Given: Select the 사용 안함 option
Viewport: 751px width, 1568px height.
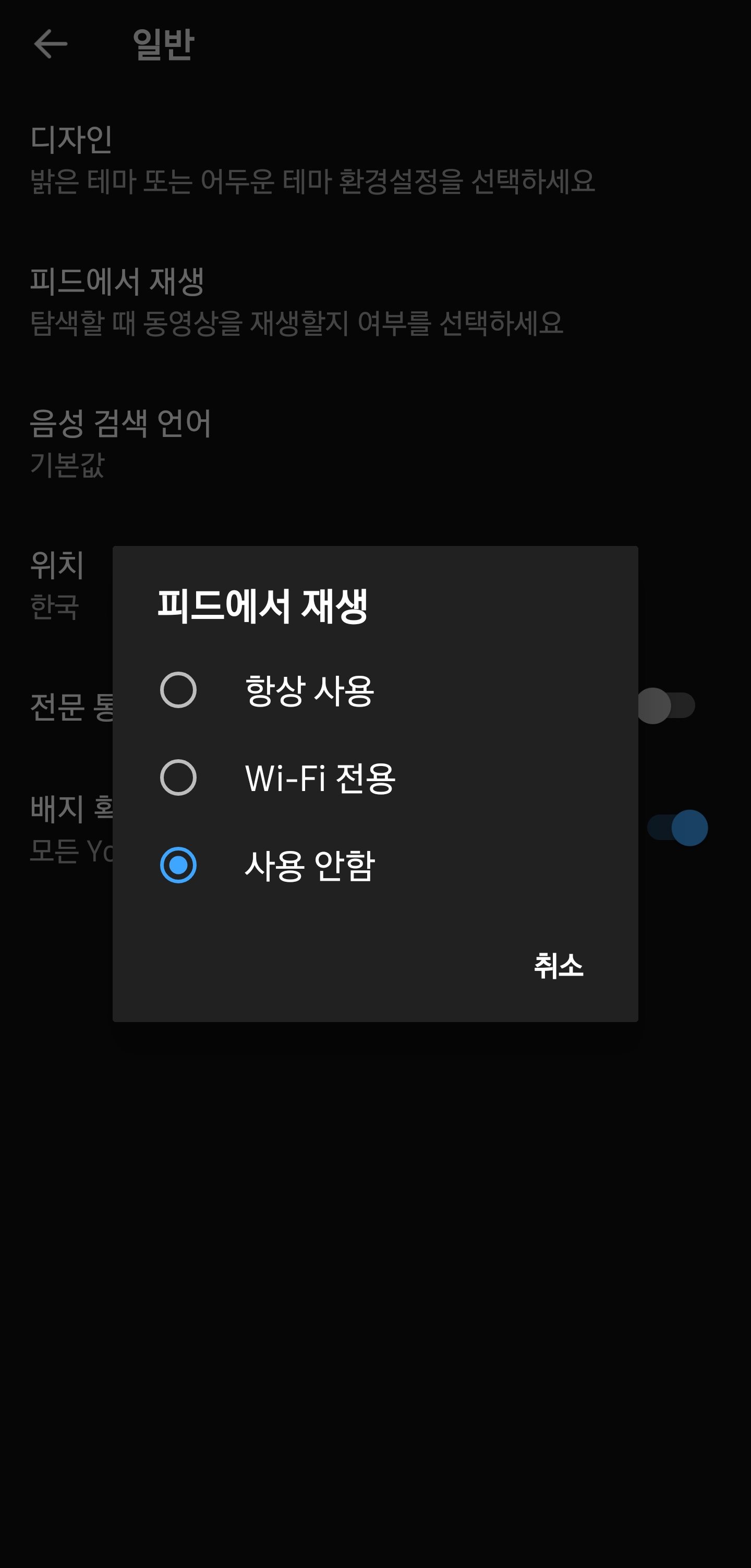Looking at the screenshot, I should pyautogui.click(x=178, y=865).
